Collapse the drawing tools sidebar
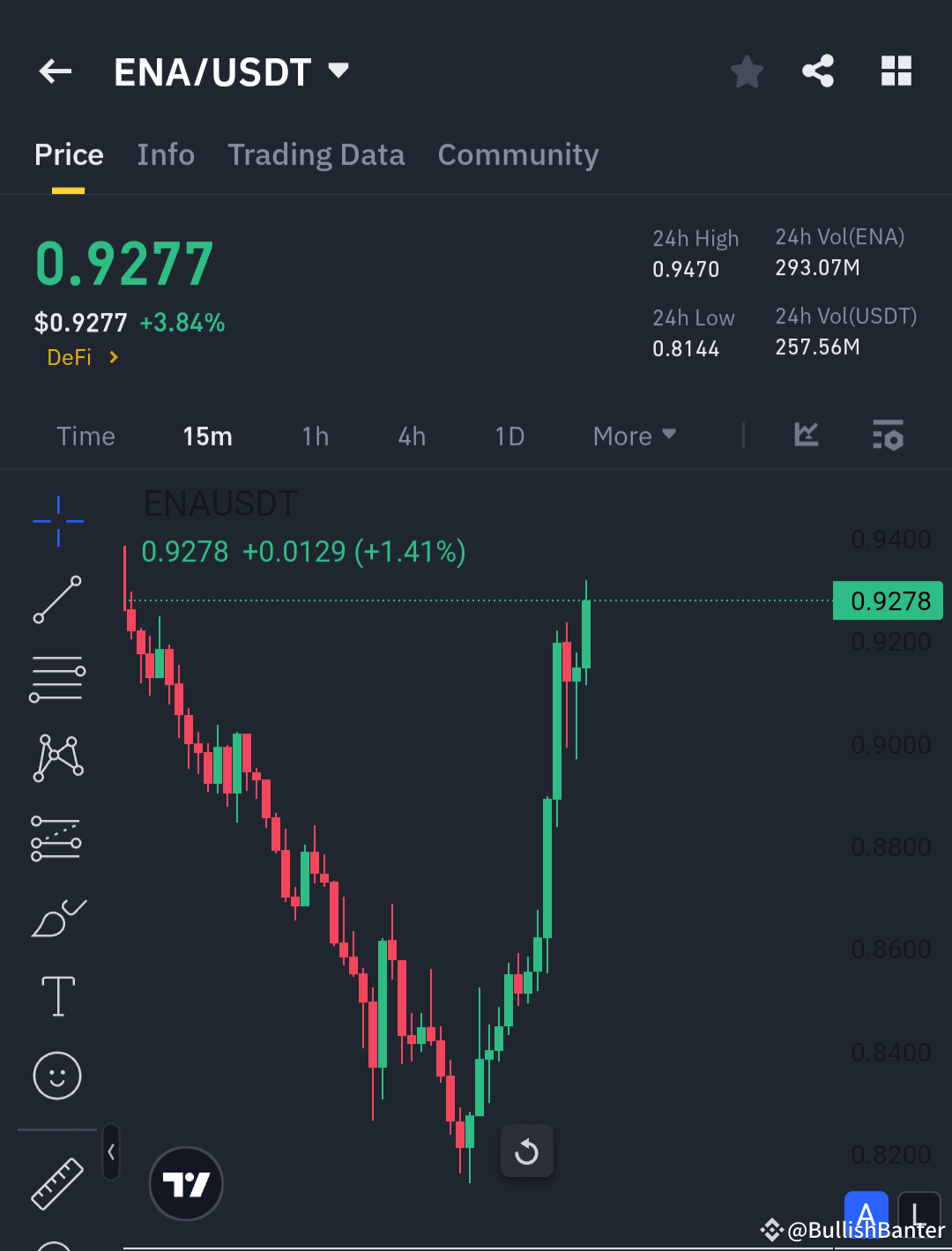 tap(111, 1151)
